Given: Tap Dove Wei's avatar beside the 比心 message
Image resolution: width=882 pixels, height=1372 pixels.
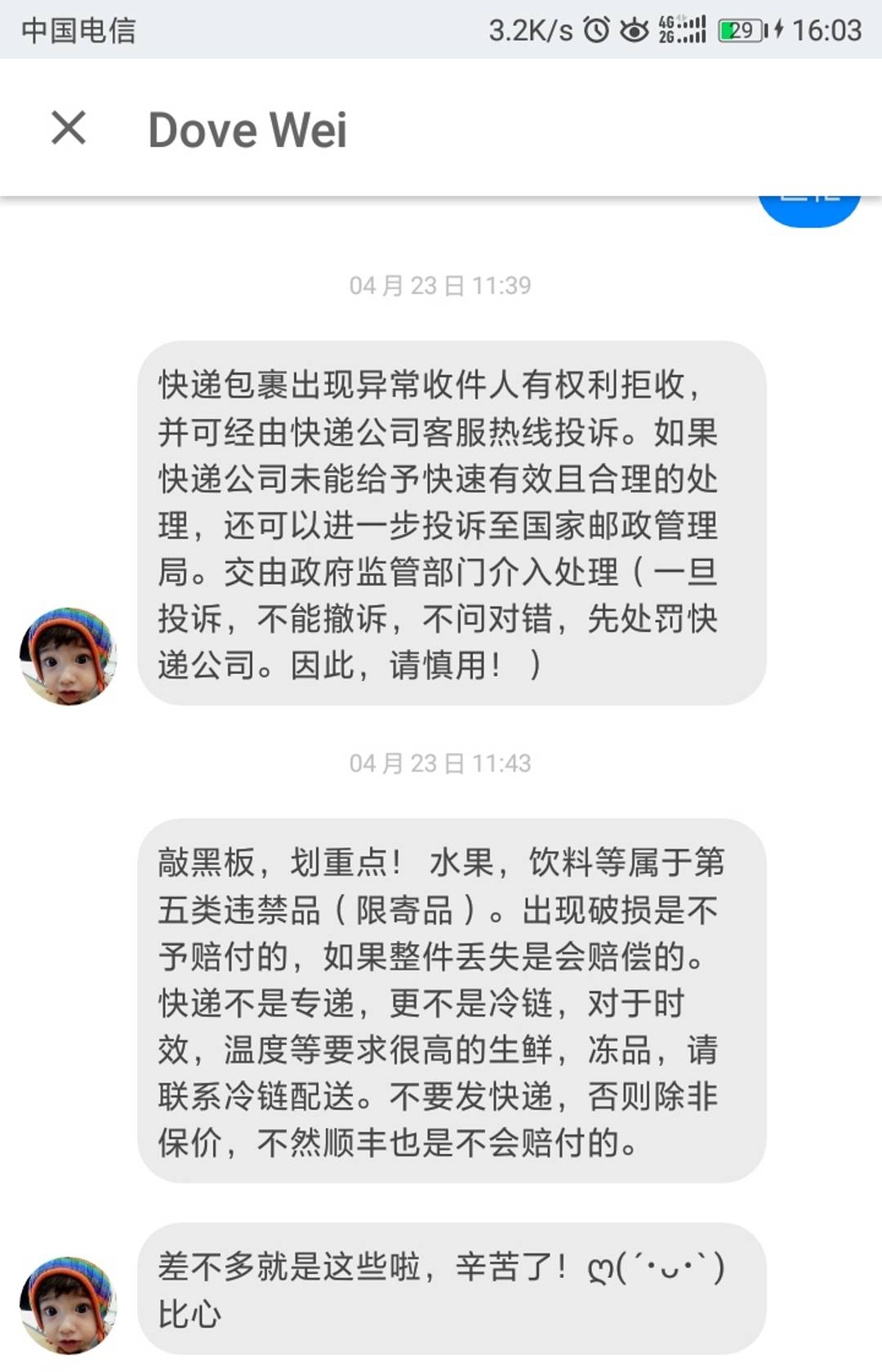Looking at the screenshot, I should 69,1305.
